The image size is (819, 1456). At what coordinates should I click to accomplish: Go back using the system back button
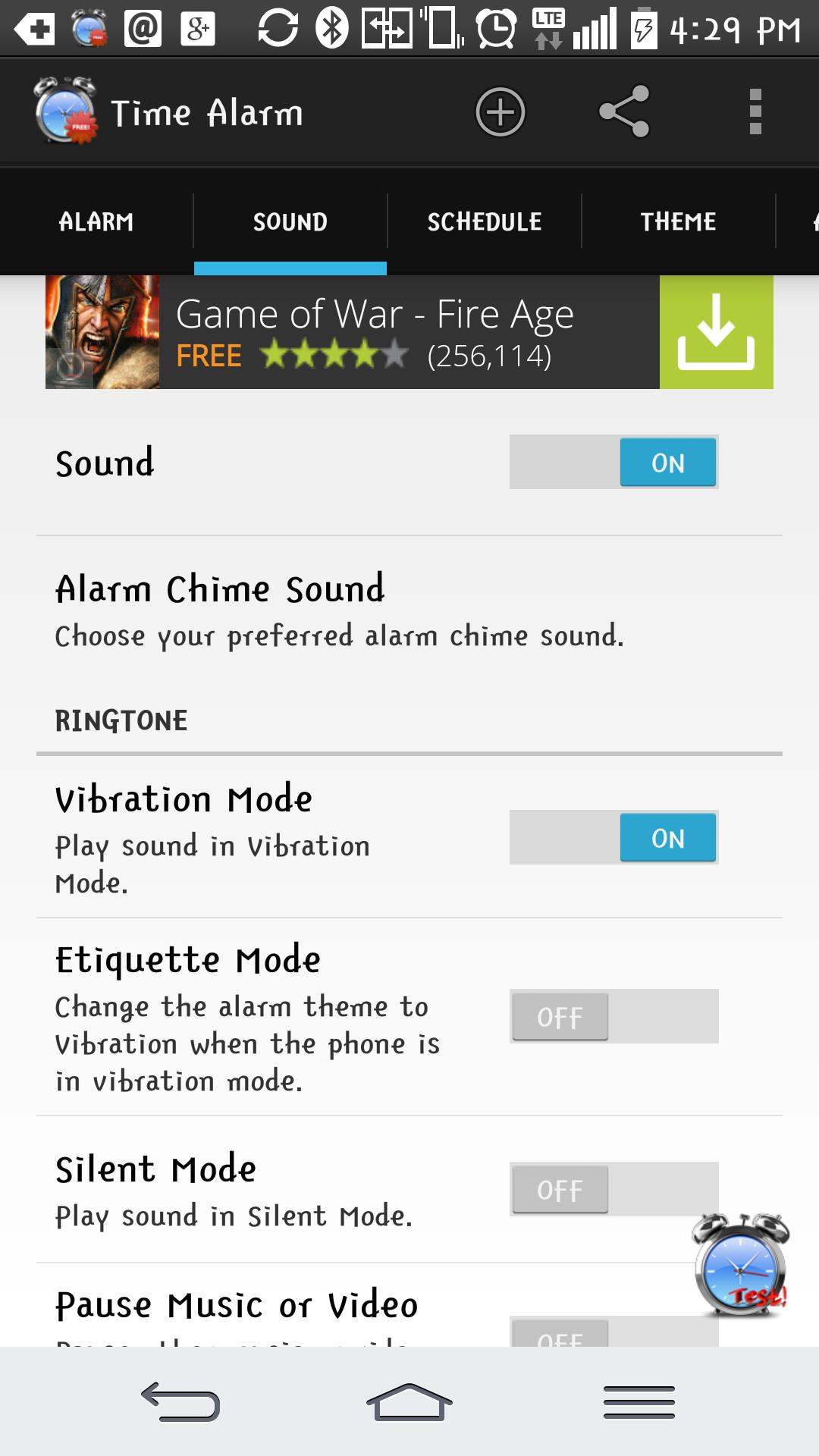tap(180, 1401)
